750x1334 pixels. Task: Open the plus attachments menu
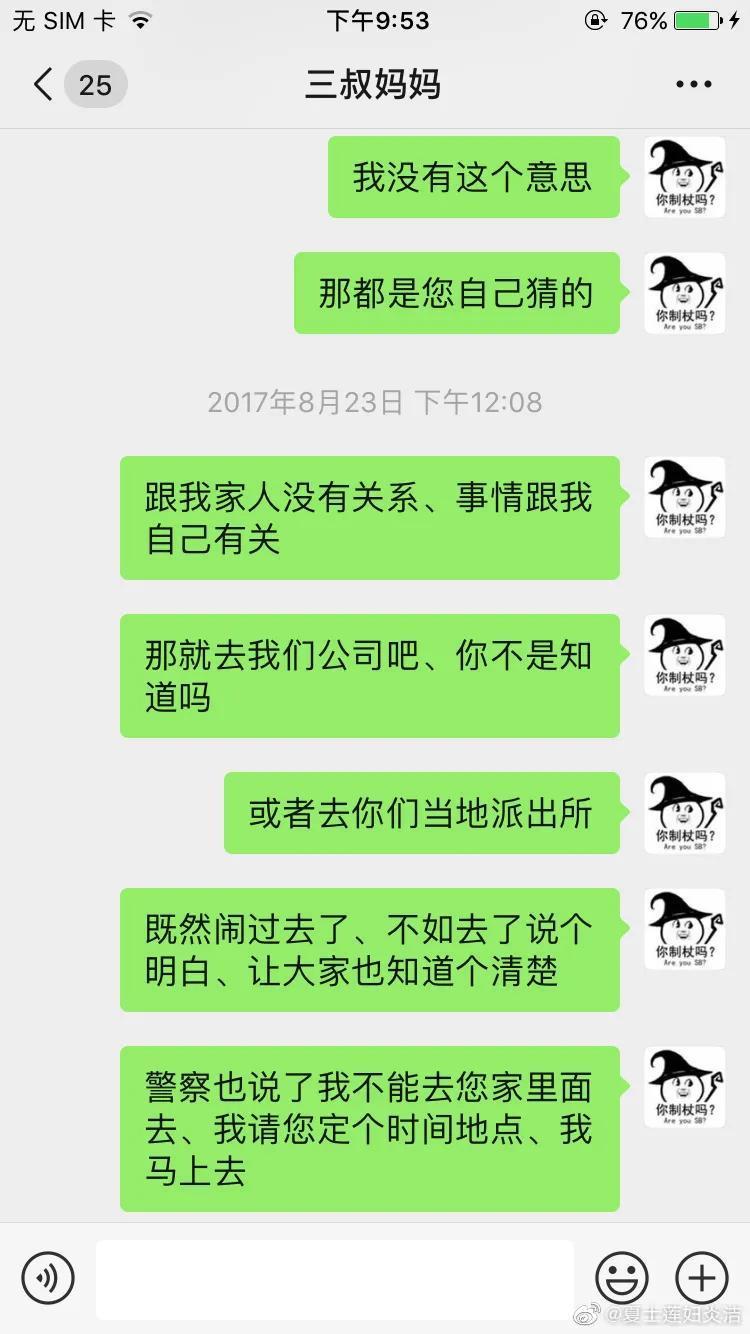702,1277
